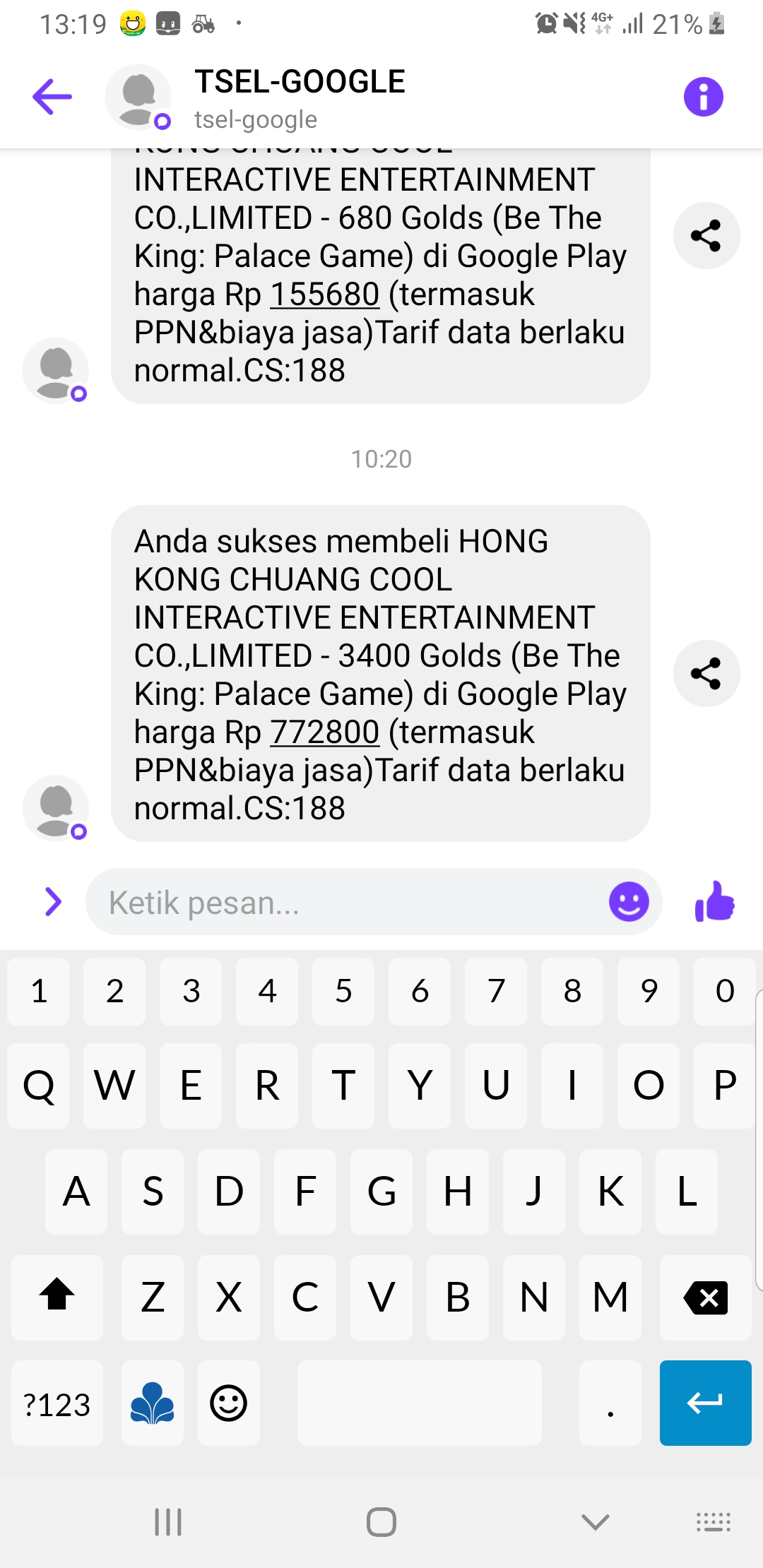Tap the underlined amount 772800
This screenshot has height=1568, width=763.
click(325, 732)
